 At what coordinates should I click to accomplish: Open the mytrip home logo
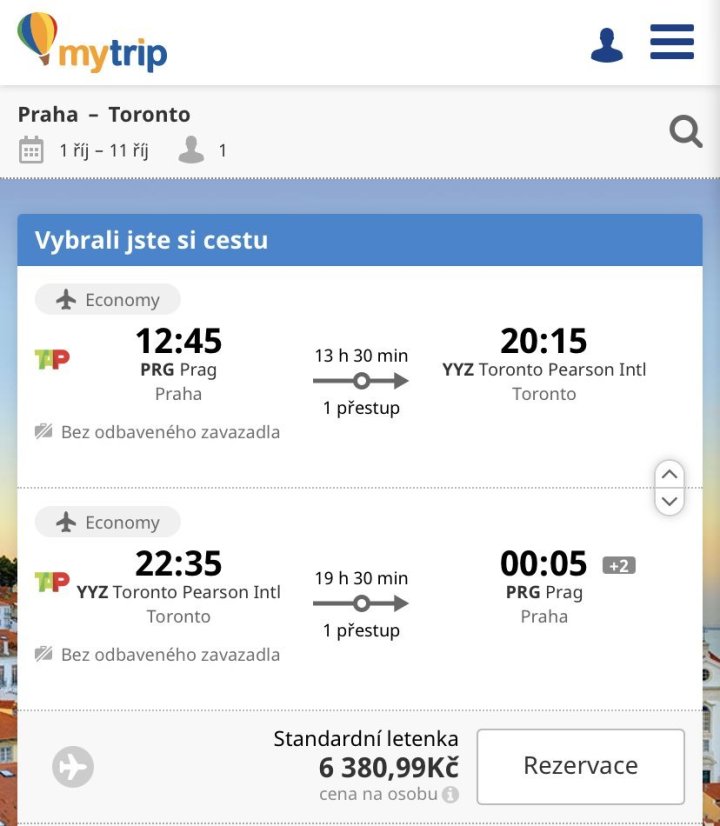92,42
